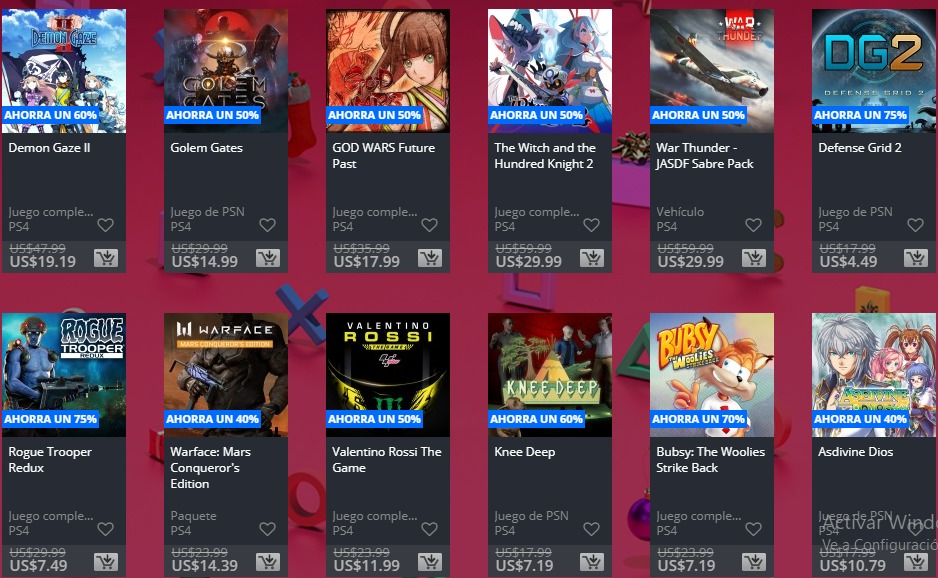
Task: Open the Defense Grid 2 tile
Action: click(x=874, y=70)
